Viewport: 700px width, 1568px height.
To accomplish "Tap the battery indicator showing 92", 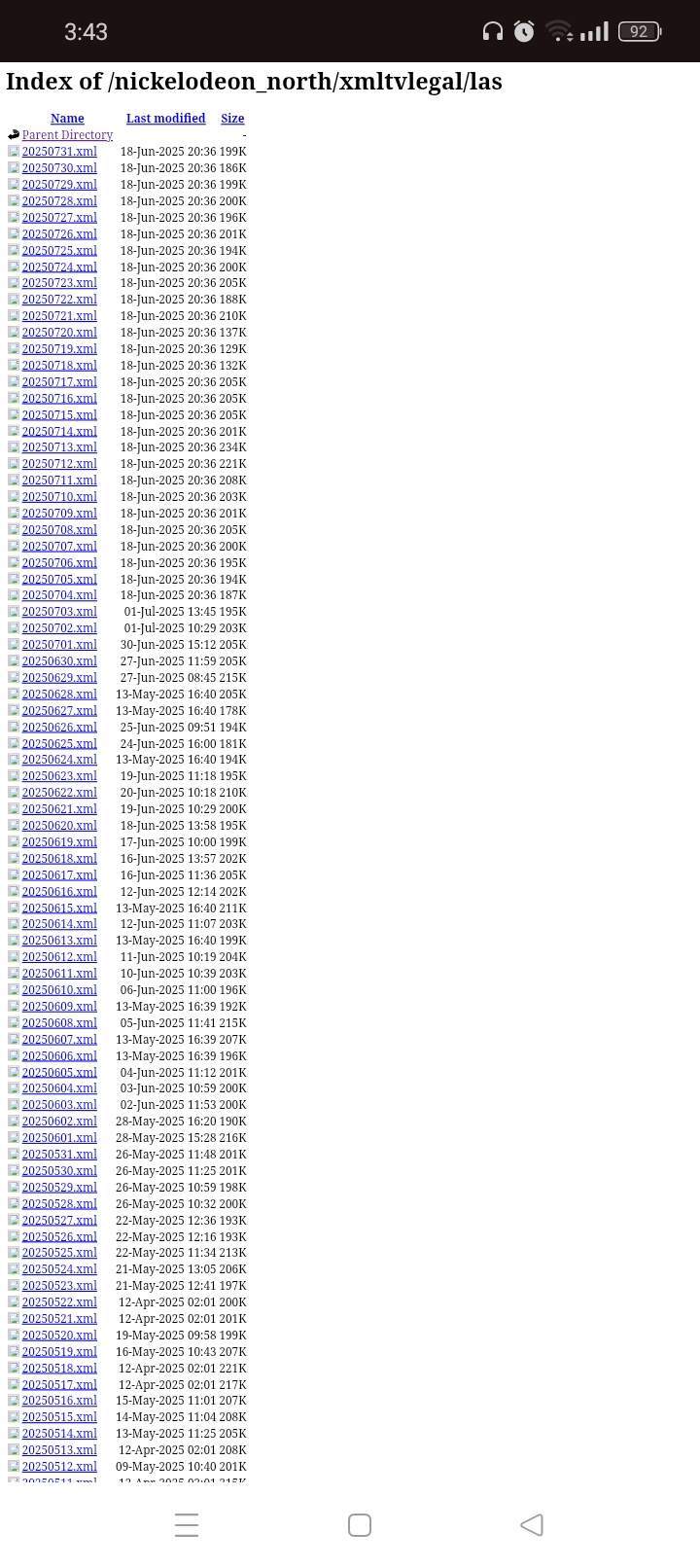I will [637, 31].
